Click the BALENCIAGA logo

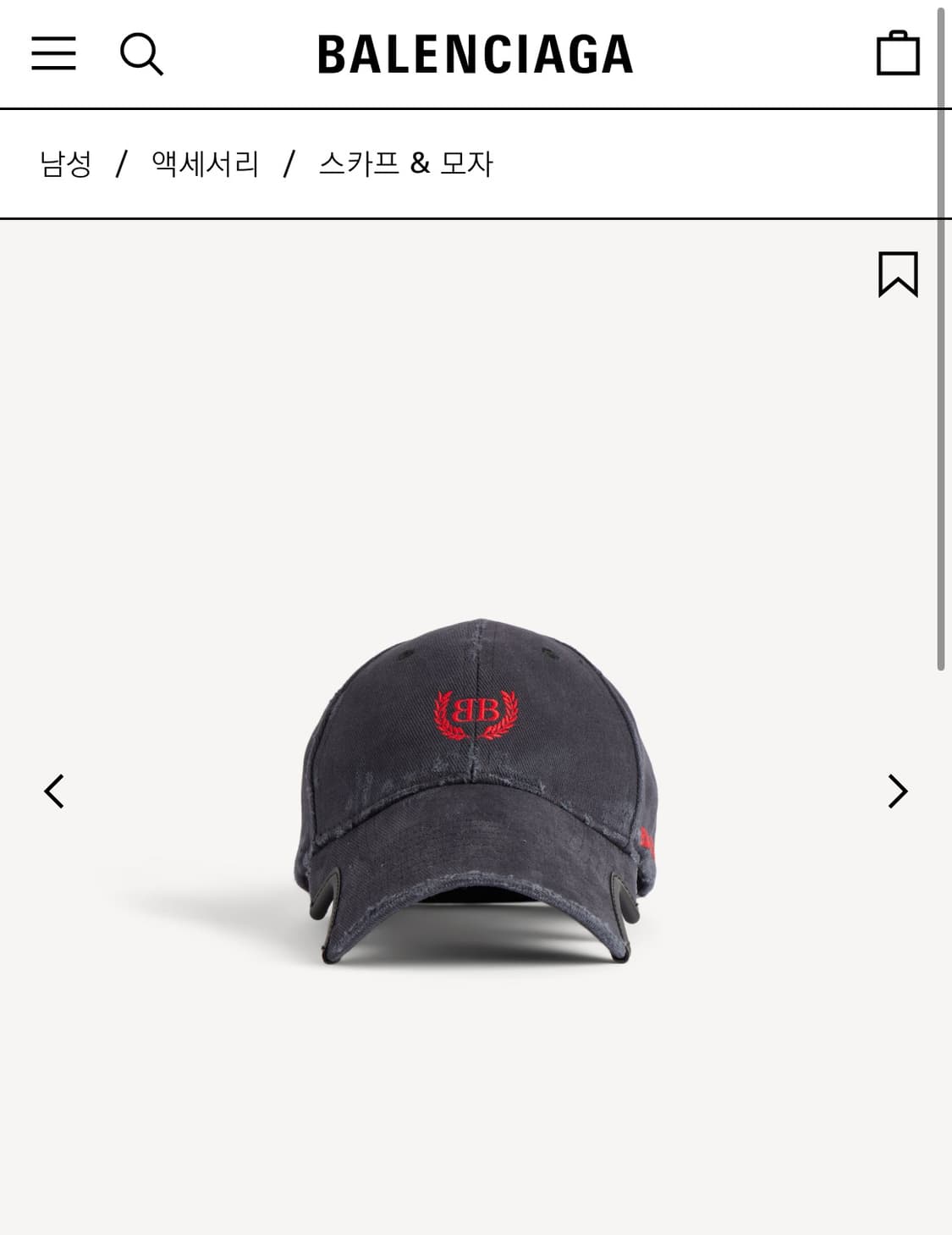coord(476,54)
